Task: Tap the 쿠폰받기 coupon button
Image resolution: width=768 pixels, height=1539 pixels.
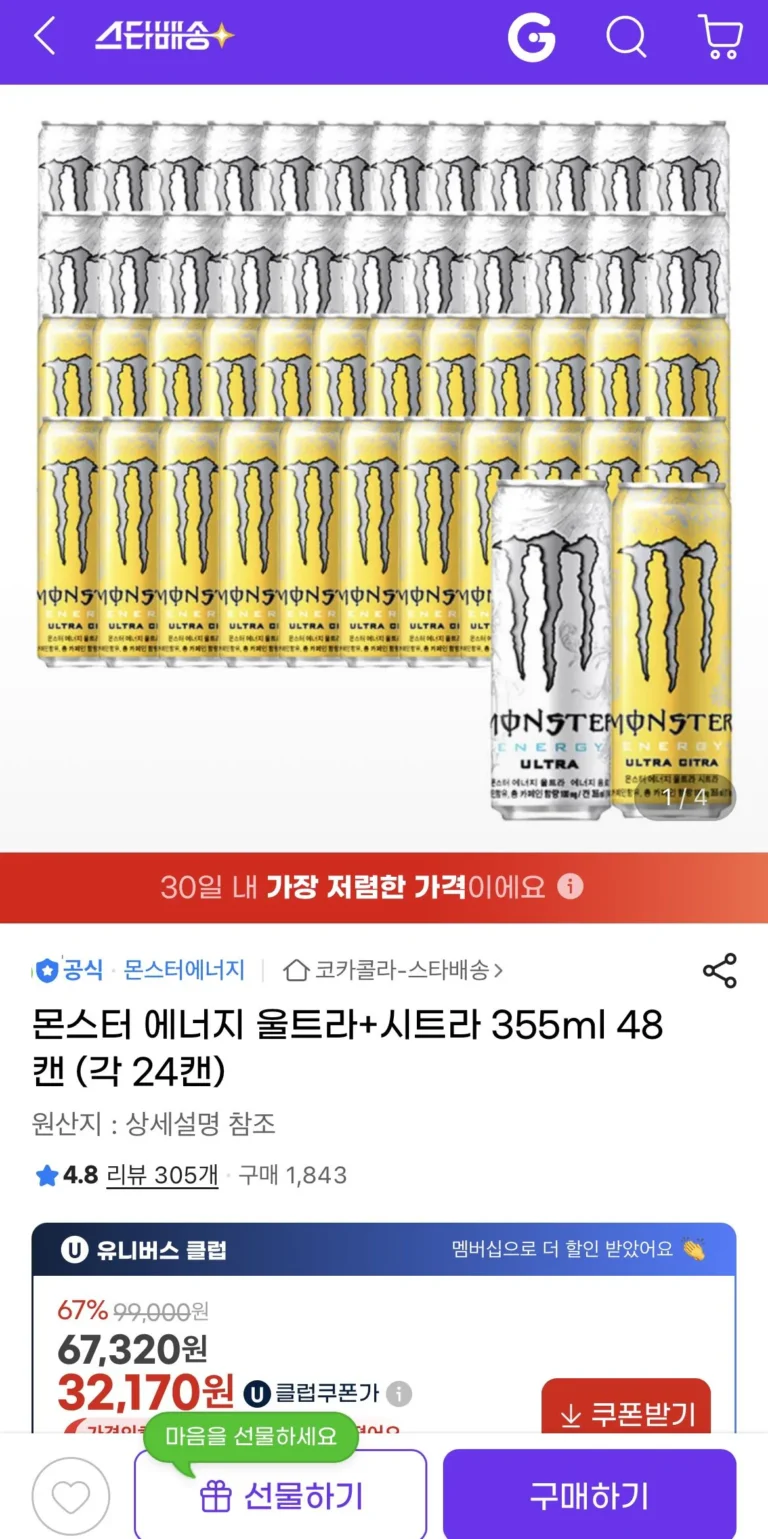Action: [626, 1413]
